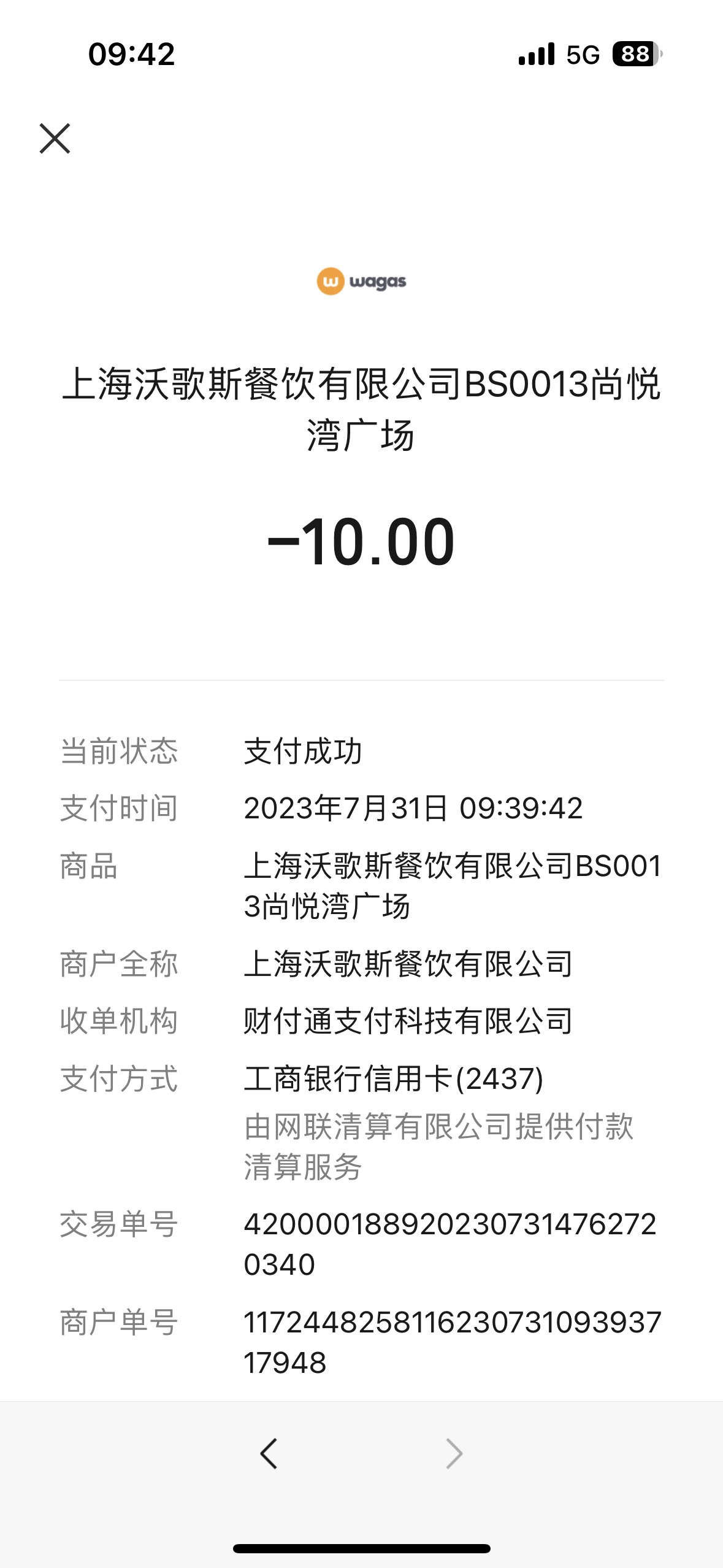723x1568 pixels.
Task: Tap the forward arrow in bottom bar
Action: click(454, 1453)
